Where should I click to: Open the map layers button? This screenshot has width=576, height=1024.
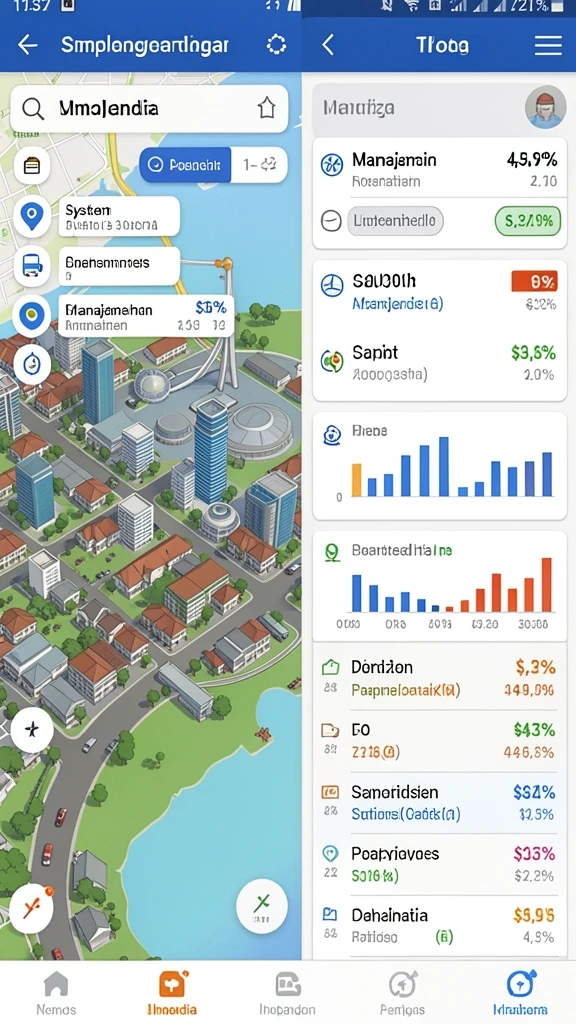32,165
